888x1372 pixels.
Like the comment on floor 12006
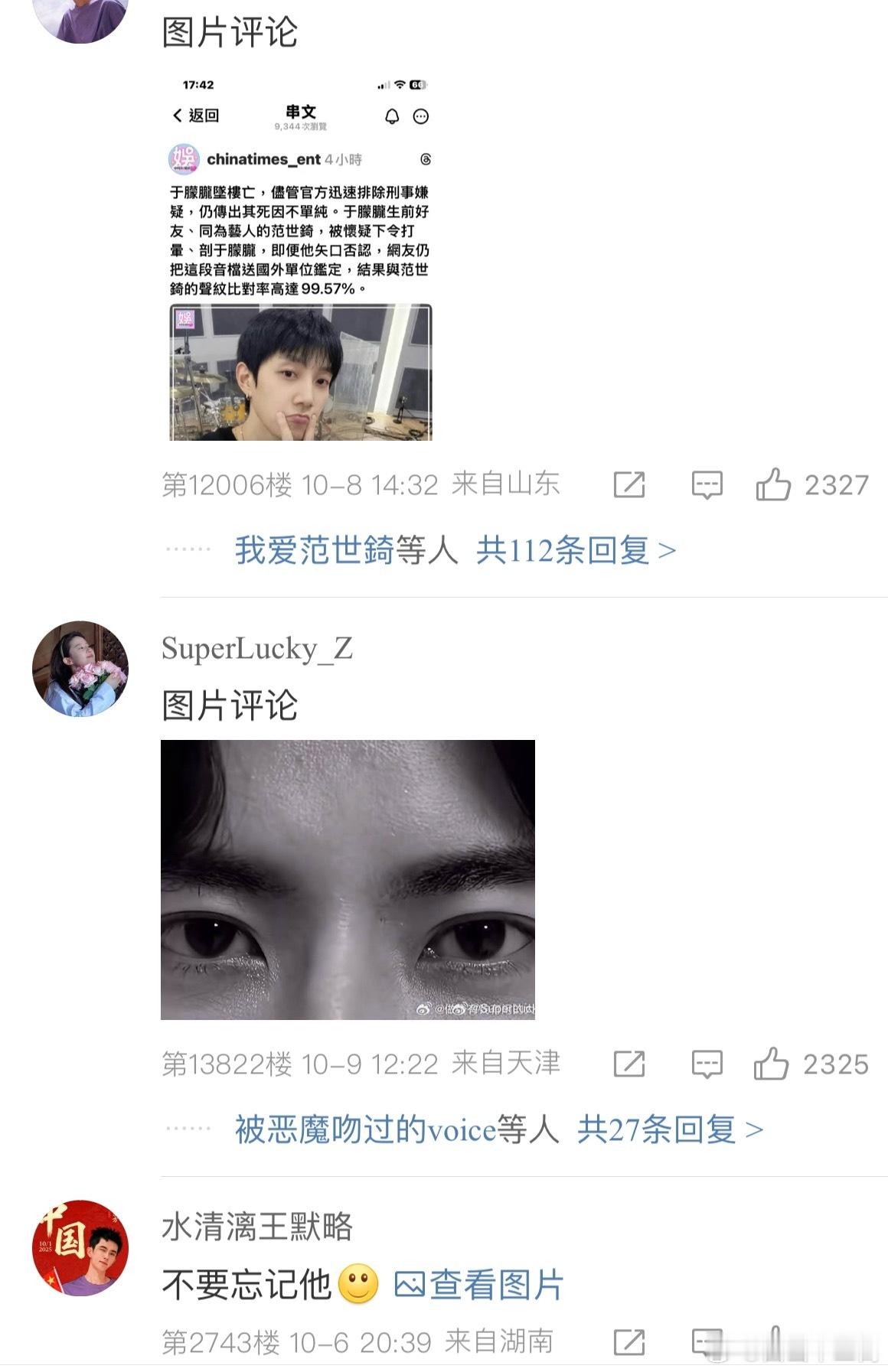point(773,484)
